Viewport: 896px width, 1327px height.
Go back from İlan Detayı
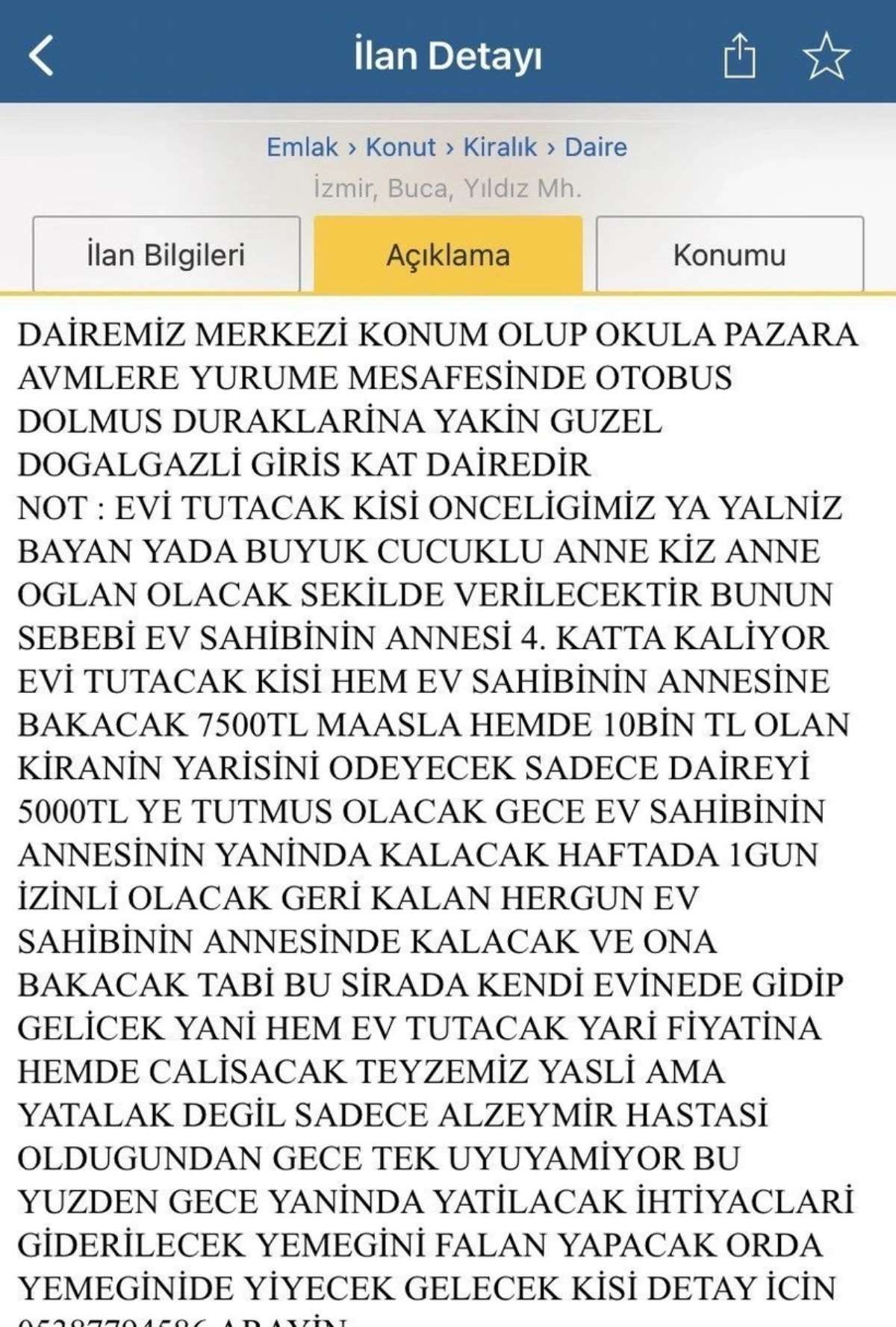(x=42, y=56)
